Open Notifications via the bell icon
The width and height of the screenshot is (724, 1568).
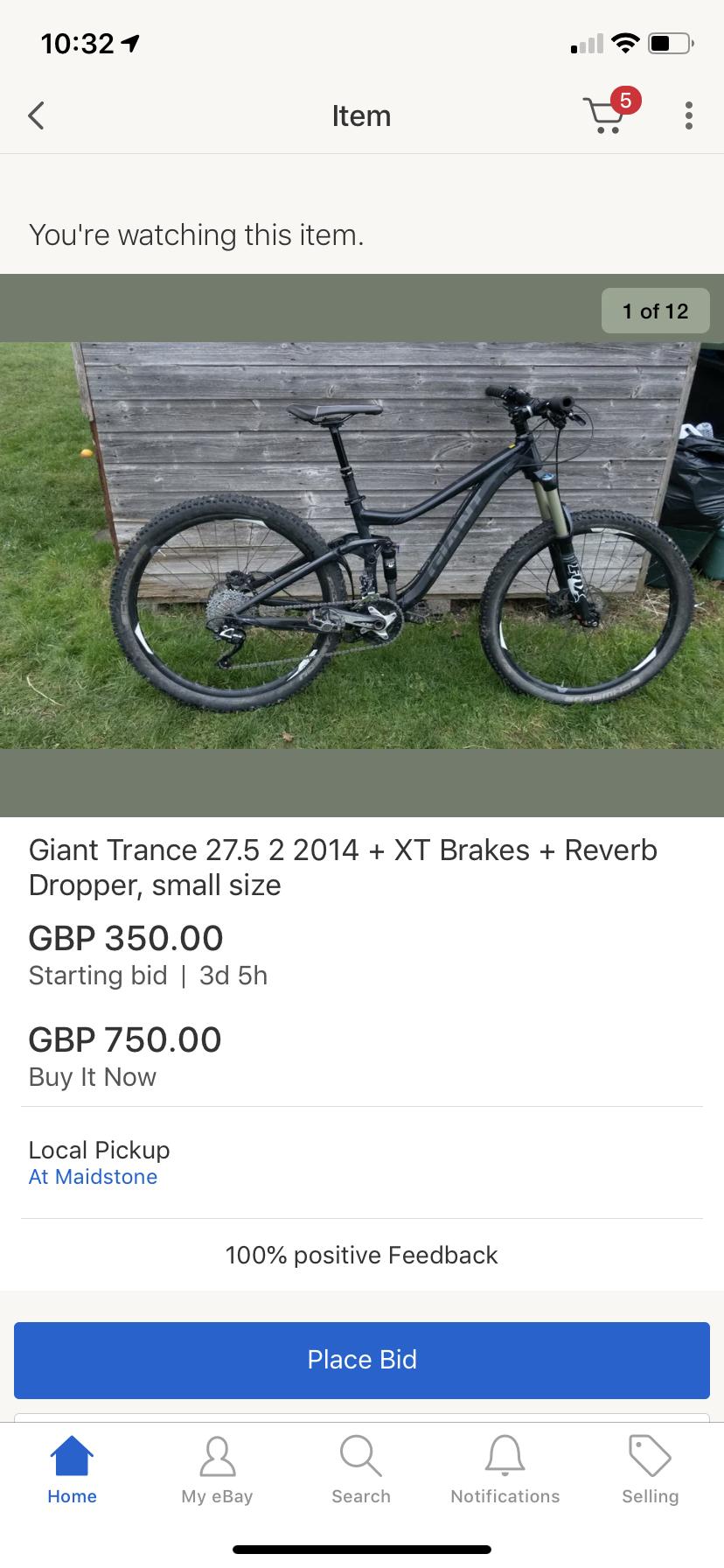[505, 1453]
